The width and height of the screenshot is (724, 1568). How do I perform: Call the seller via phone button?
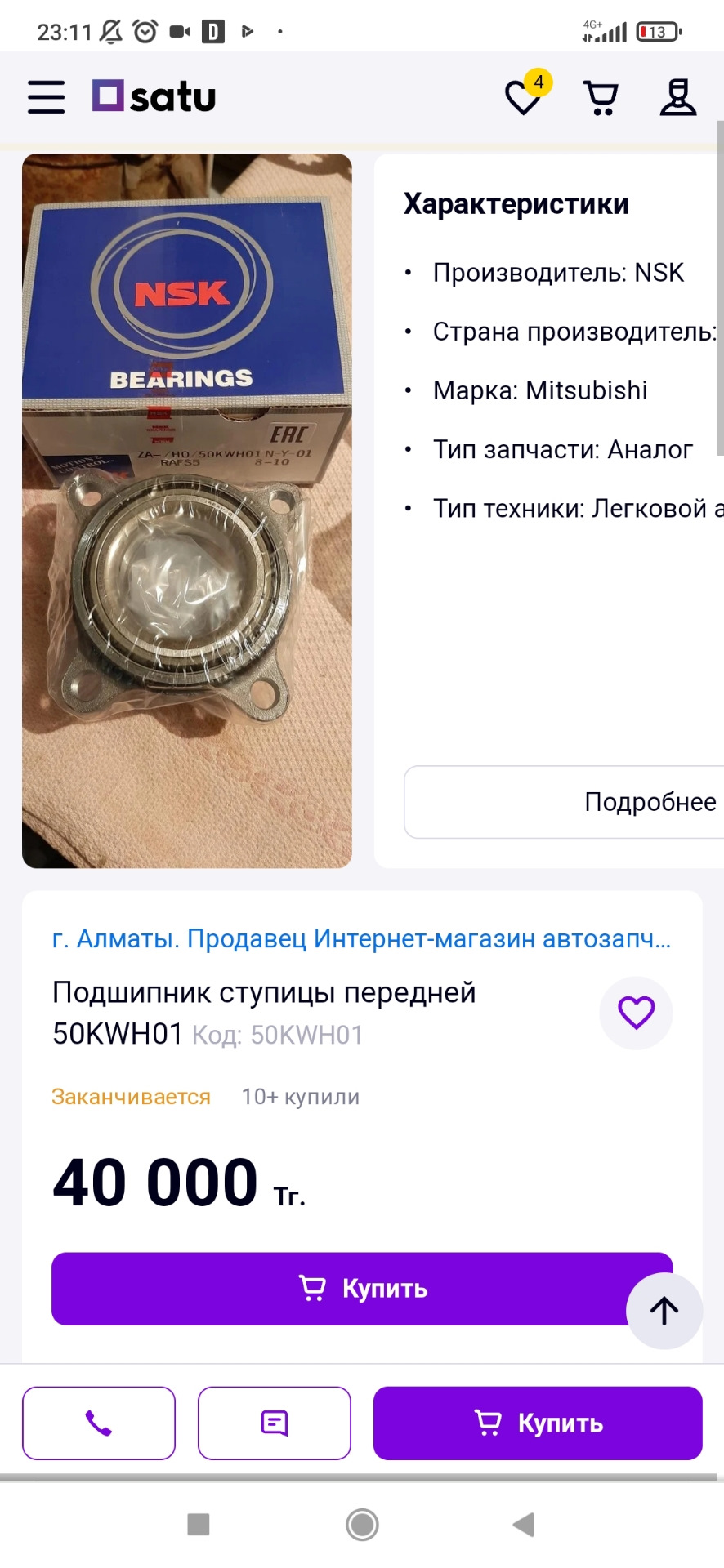(99, 1423)
